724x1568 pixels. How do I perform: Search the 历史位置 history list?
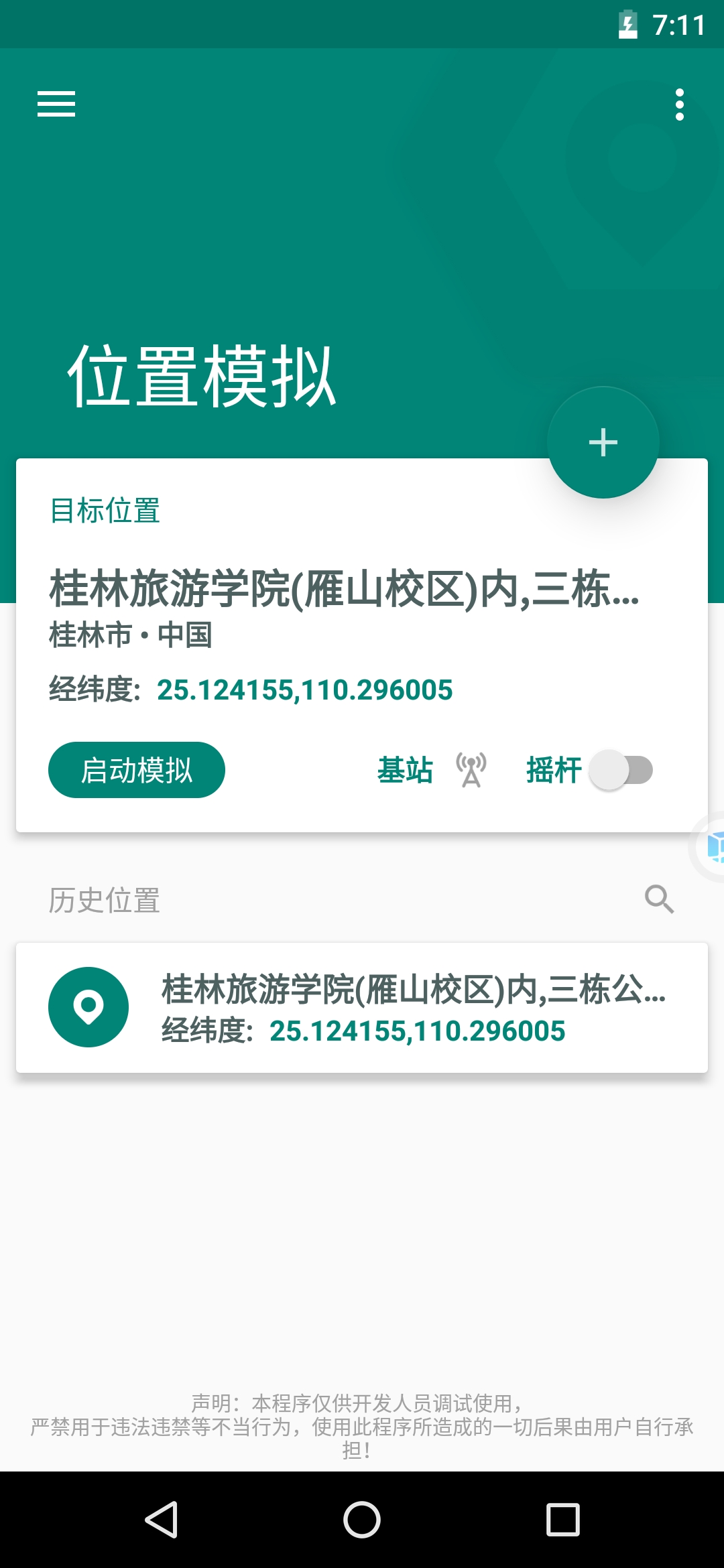(x=659, y=899)
